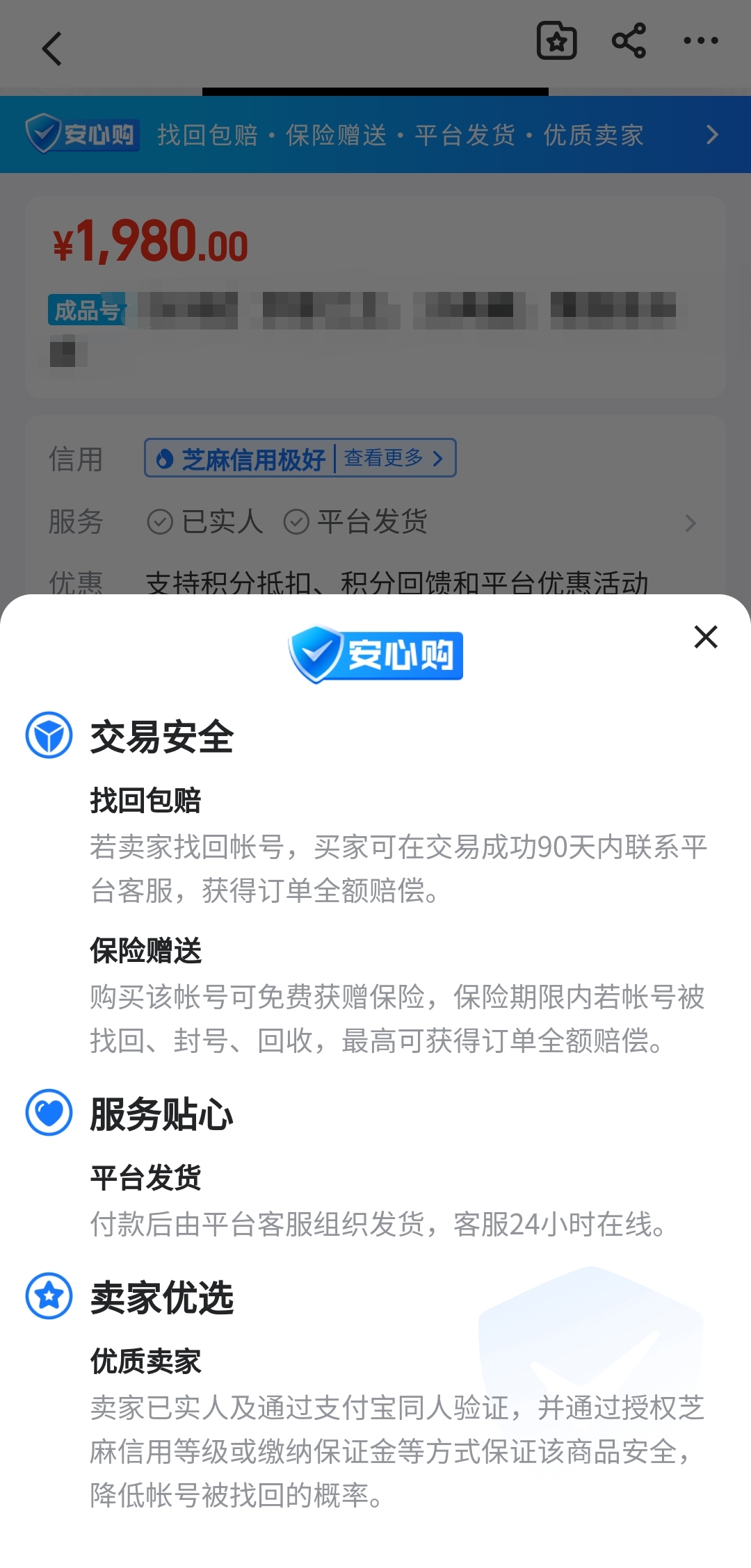Expand the 安心购 banner via right chevron
Screen dimensions: 751x1568
pyautogui.click(x=712, y=135)
